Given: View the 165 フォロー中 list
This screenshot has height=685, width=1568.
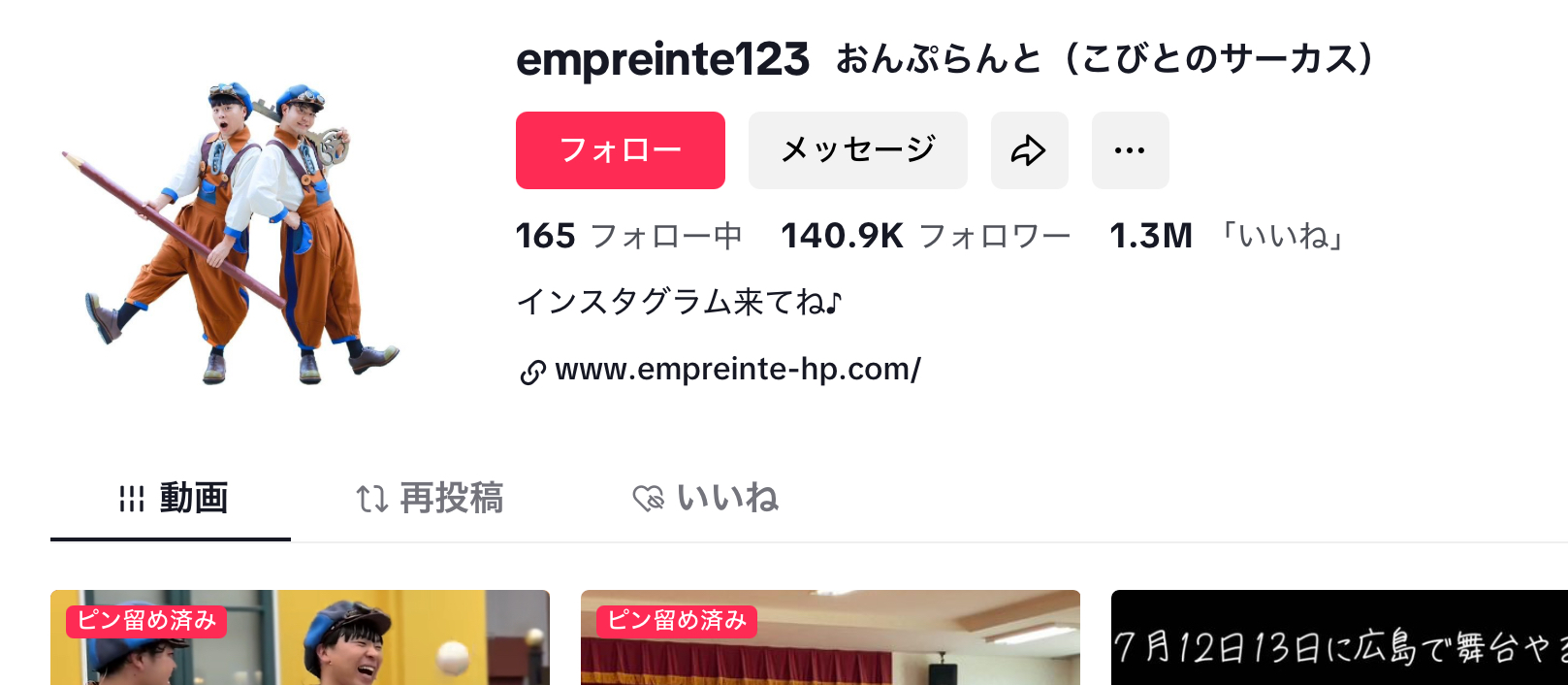Looking at the screenshot, I should pos(628,236).
